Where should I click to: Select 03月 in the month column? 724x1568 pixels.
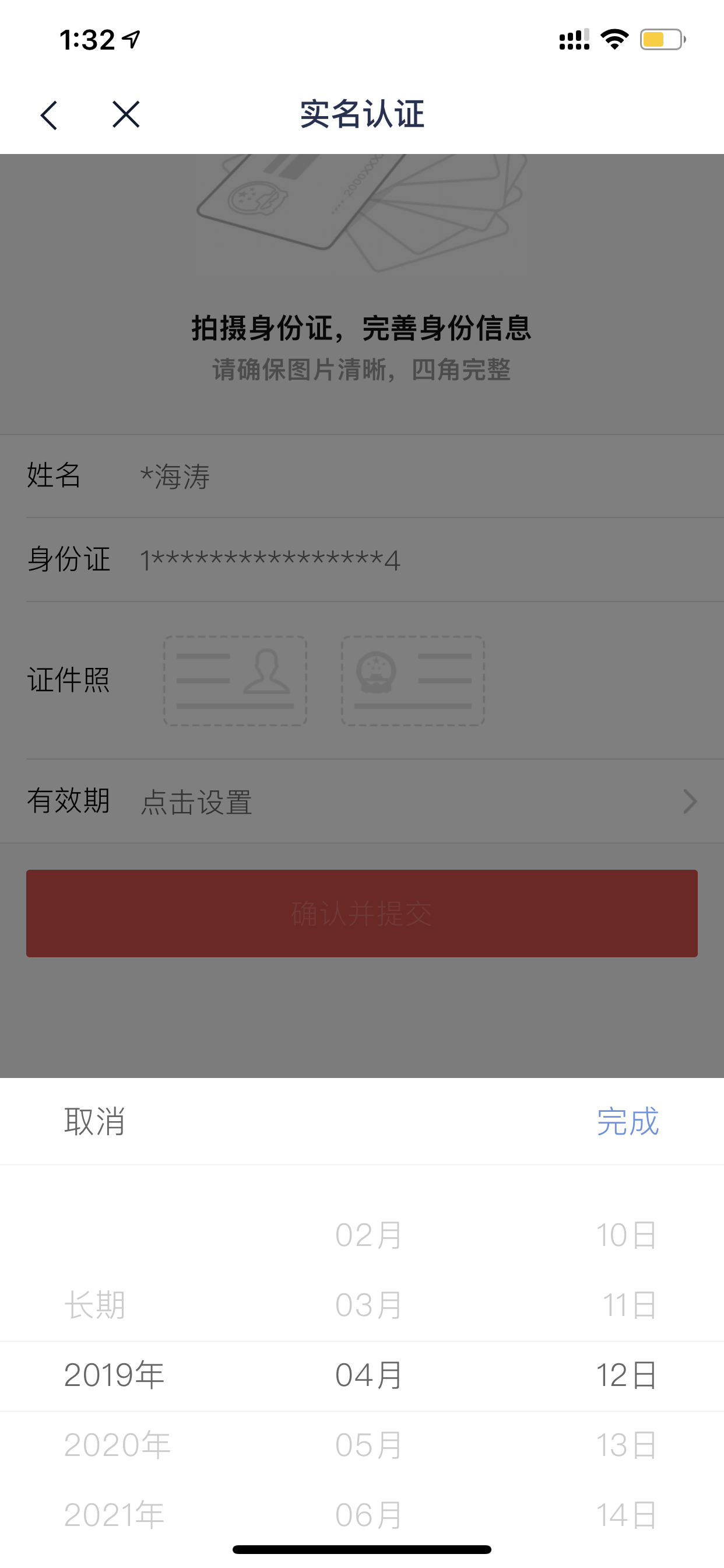(368, 1305)
